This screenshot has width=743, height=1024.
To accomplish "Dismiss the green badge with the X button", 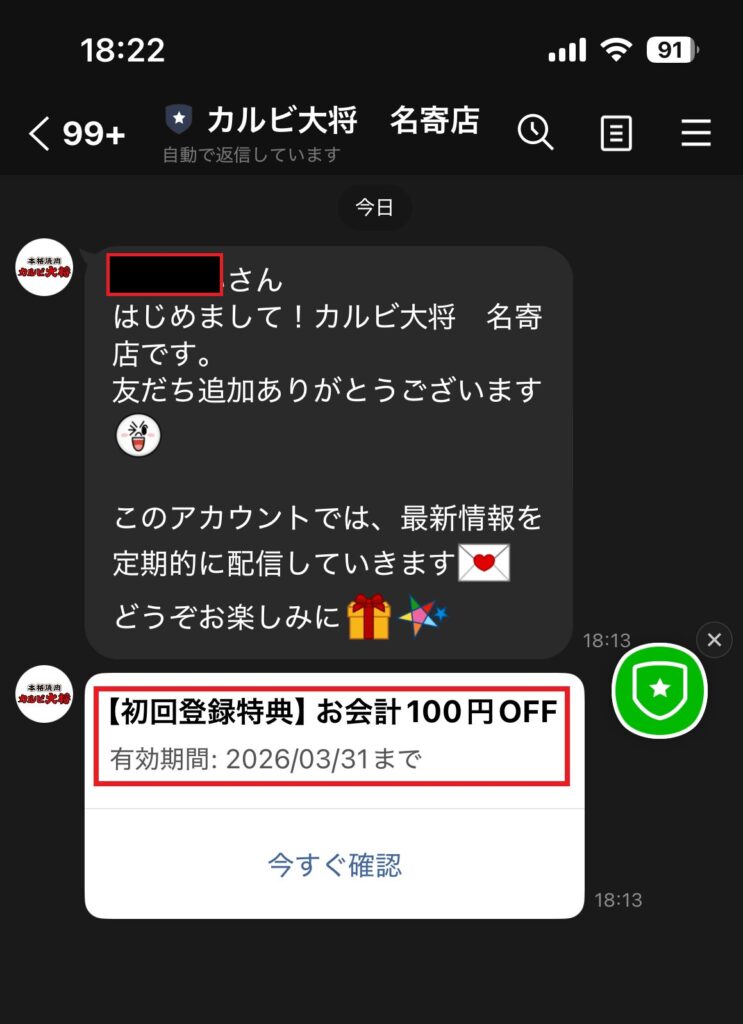I will pos(714,640).
